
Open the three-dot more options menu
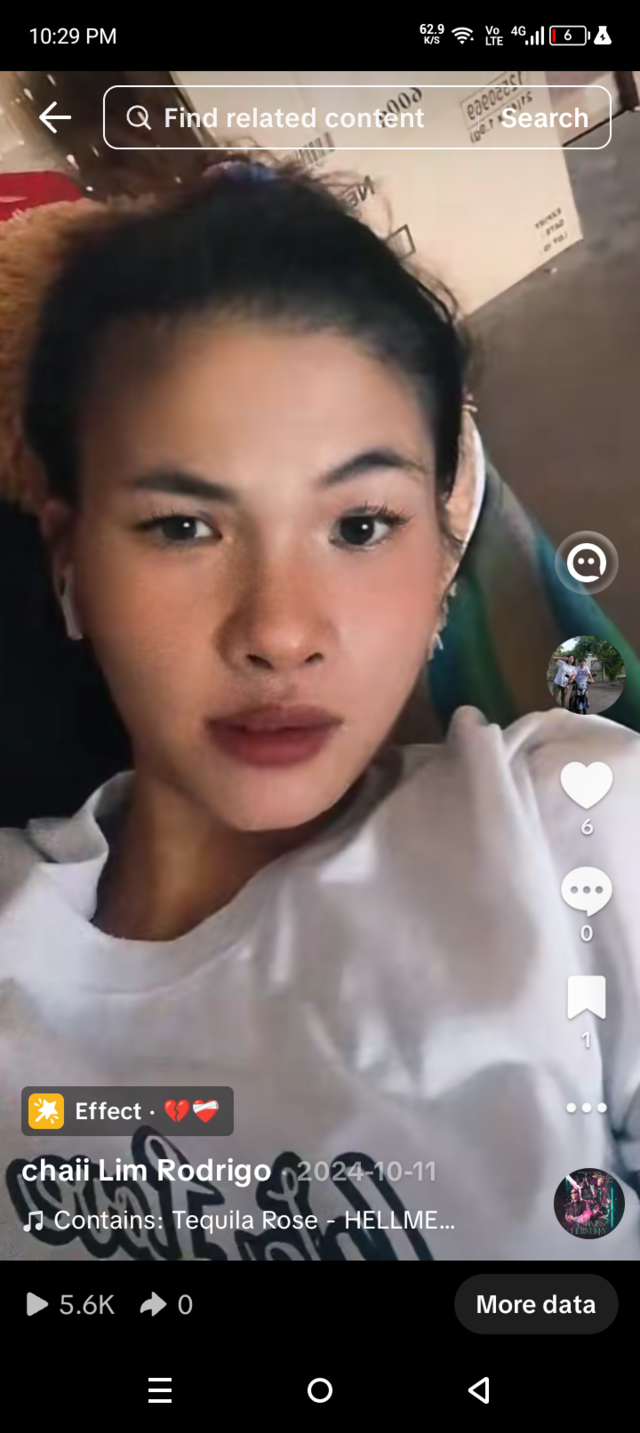(586, 1107)
